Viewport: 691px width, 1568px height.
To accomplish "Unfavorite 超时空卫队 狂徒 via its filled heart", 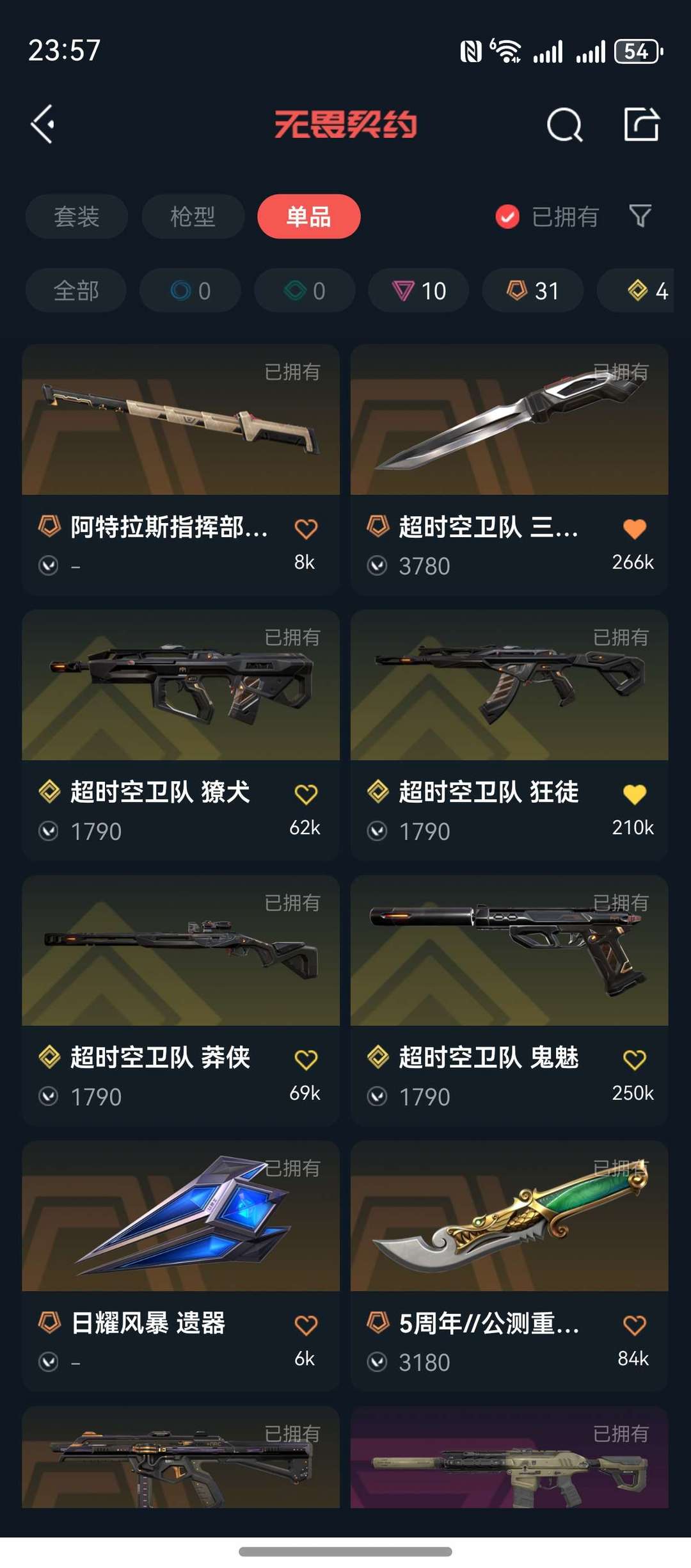I will 635,793.
